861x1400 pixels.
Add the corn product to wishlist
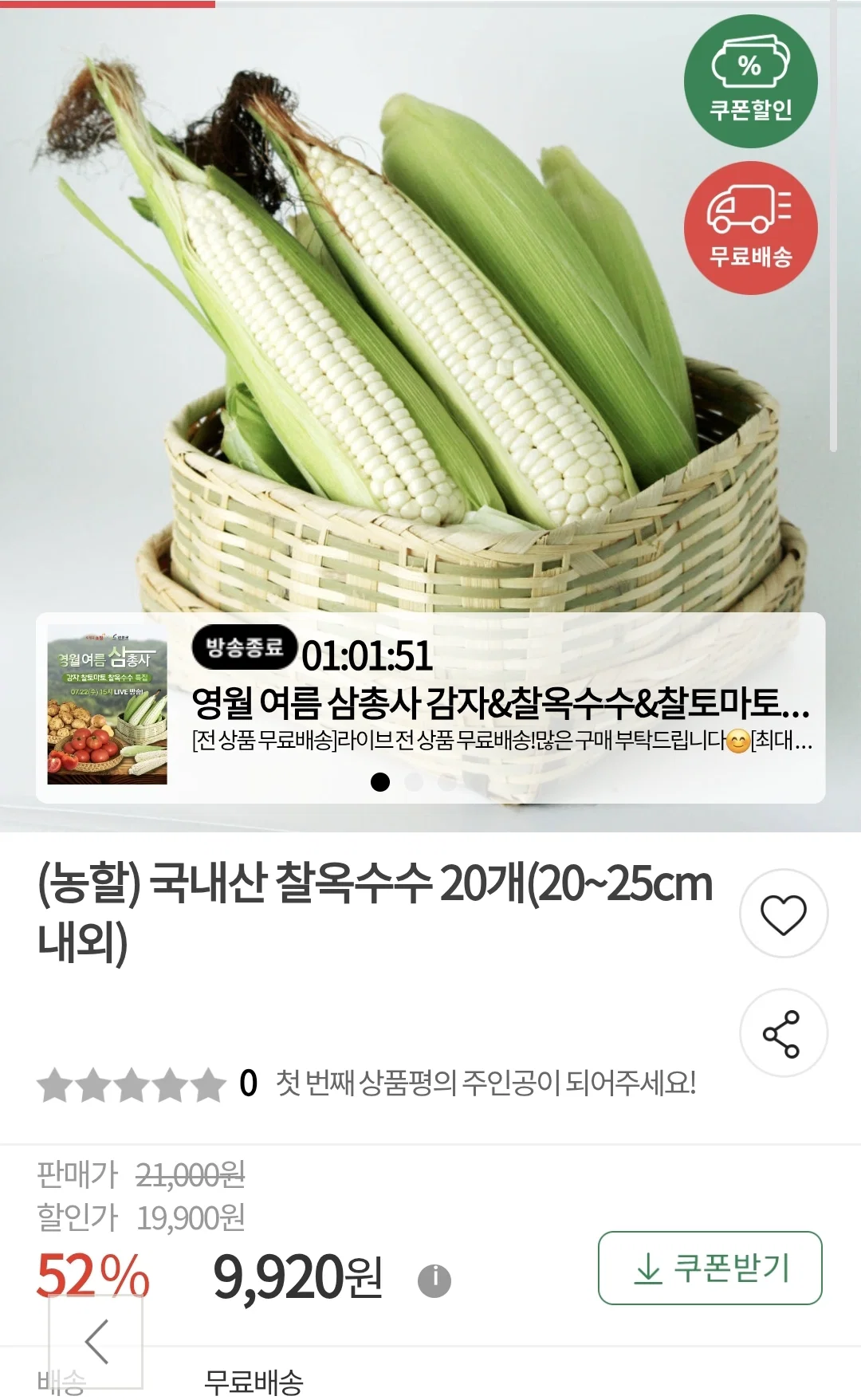[784, 914]
